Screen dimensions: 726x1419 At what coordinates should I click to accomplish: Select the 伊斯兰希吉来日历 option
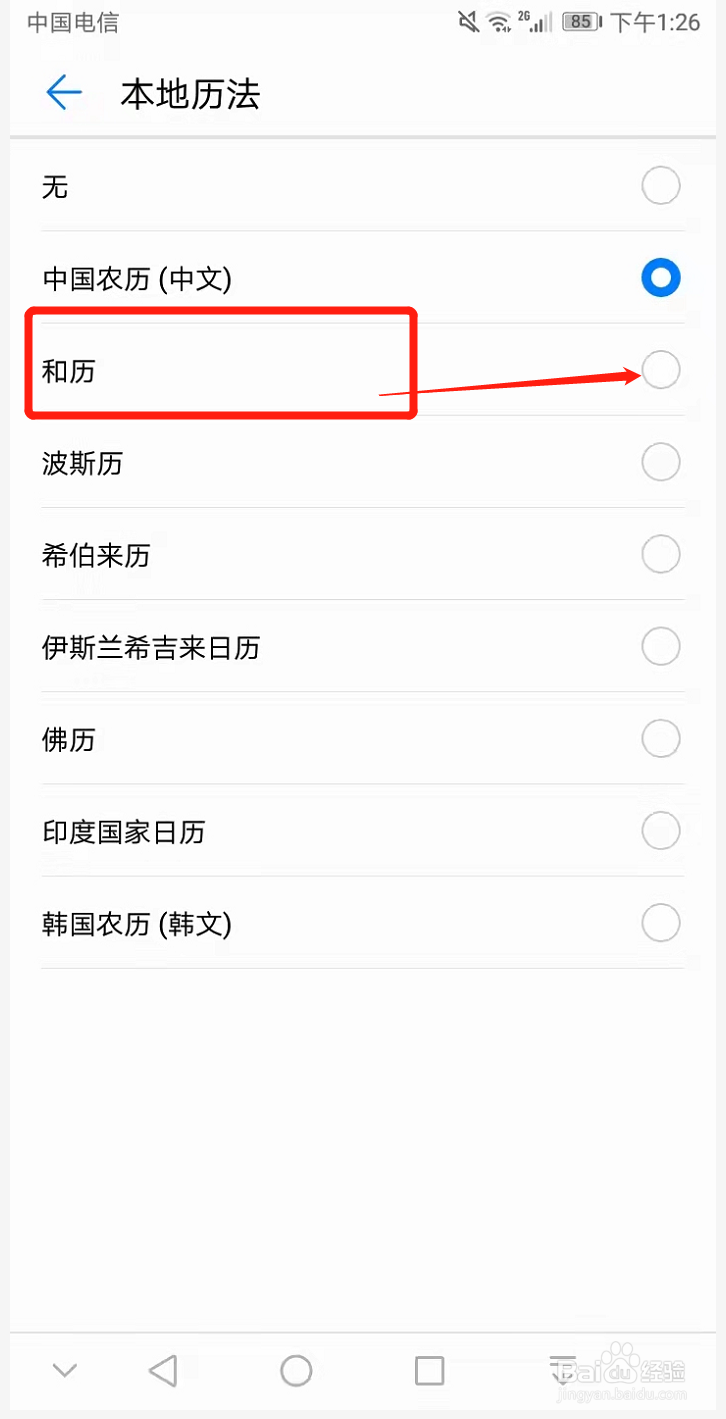click(660, 646)
